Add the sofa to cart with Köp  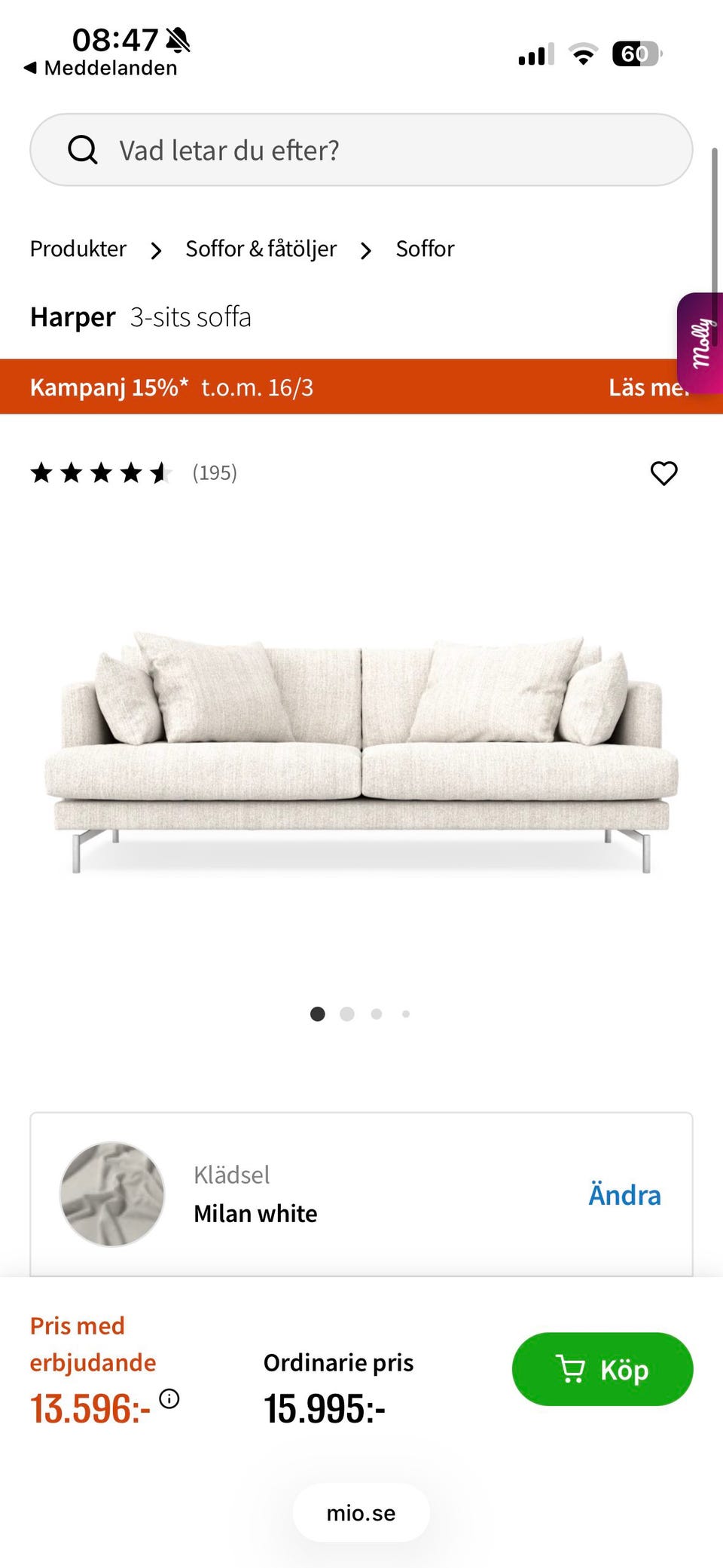tap(602, 1369)
